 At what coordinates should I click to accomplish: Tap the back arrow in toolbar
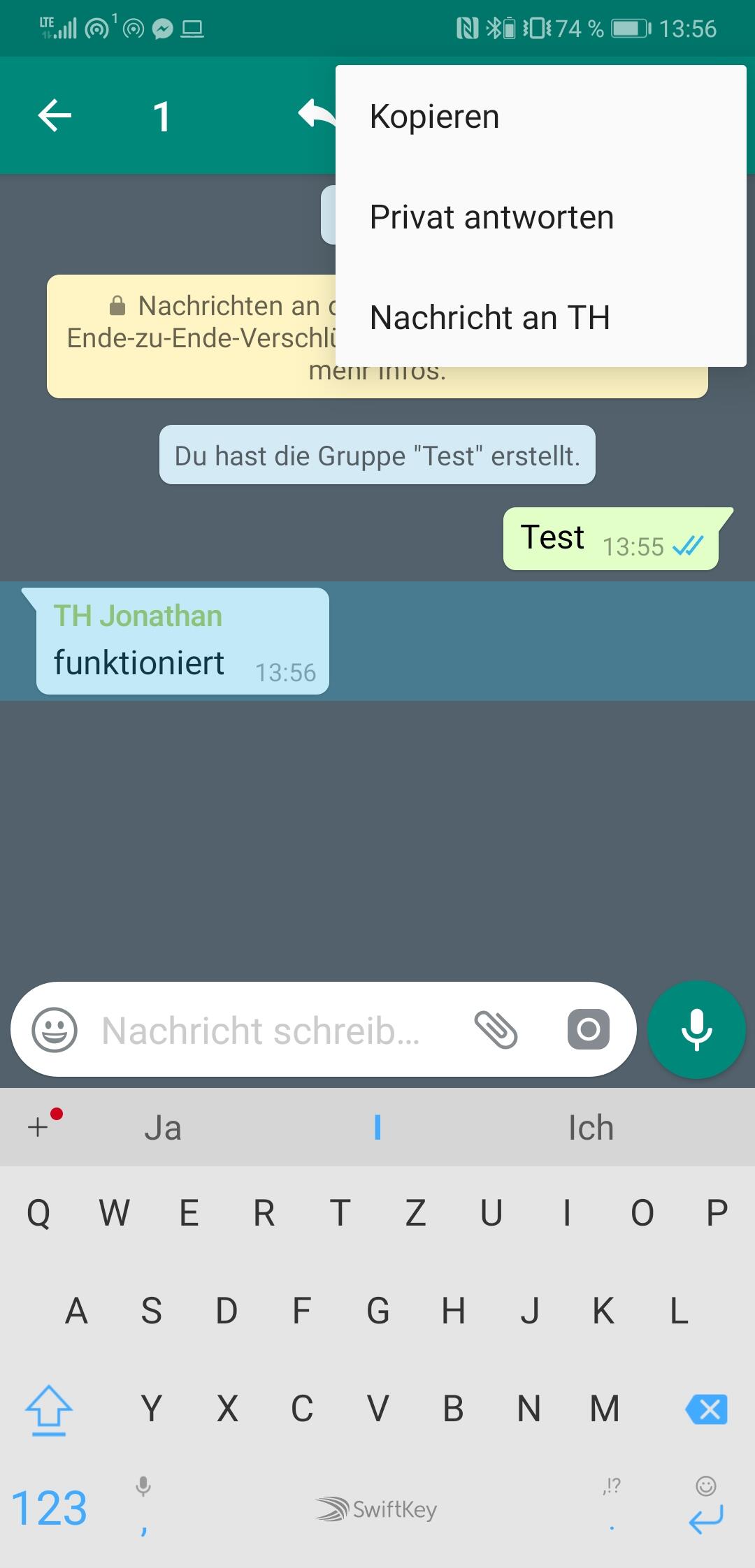tap(55, 116)
